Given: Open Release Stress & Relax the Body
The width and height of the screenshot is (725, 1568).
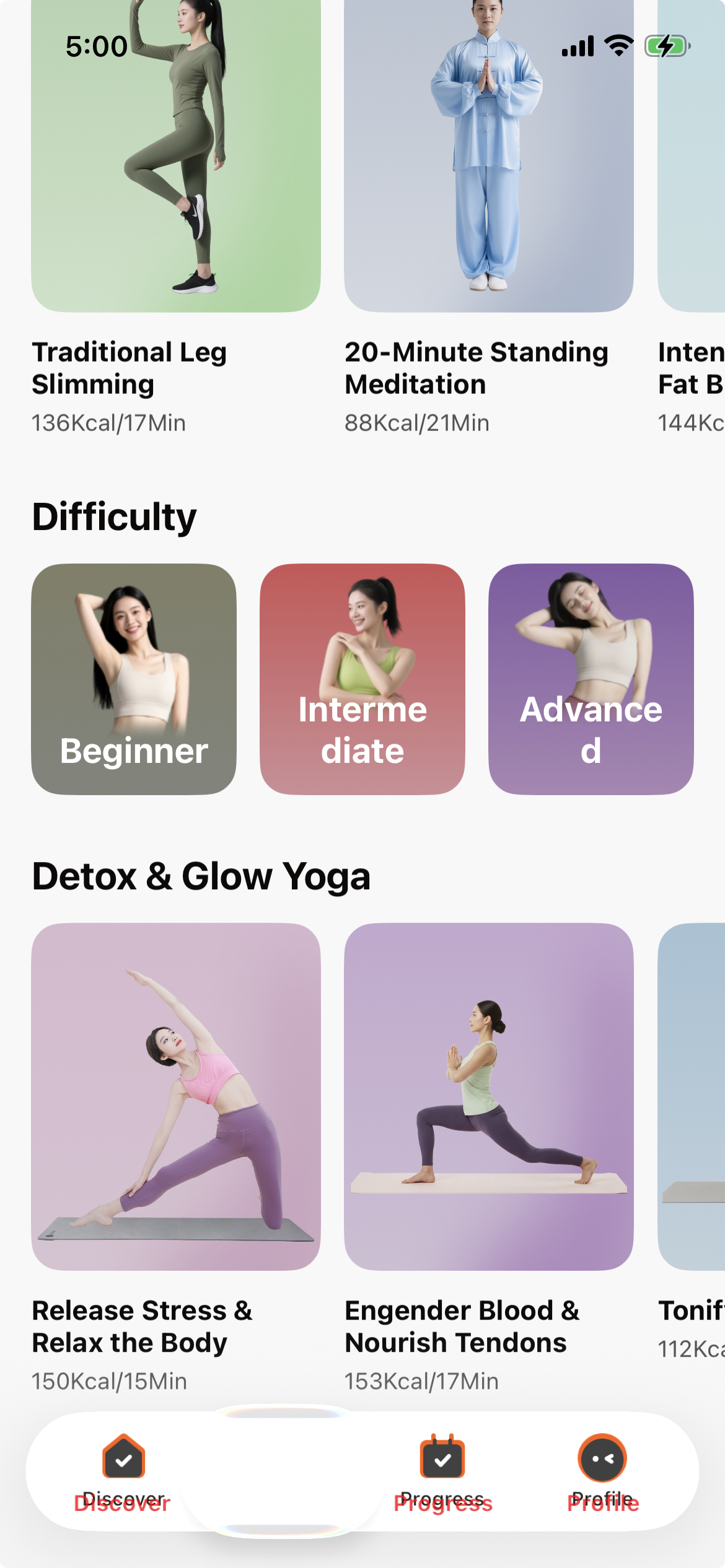Looking at the screenshot, I should [x=175, y=1096].
